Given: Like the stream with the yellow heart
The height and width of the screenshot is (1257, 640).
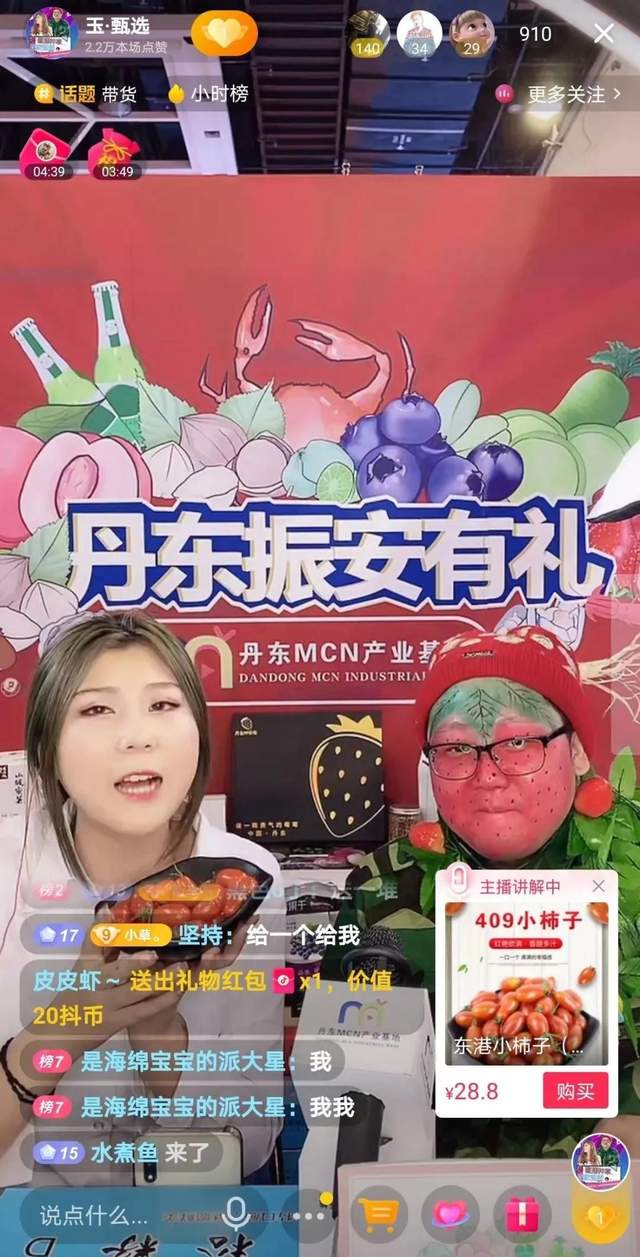Looking at the screenshot, I should point(598,1217).
